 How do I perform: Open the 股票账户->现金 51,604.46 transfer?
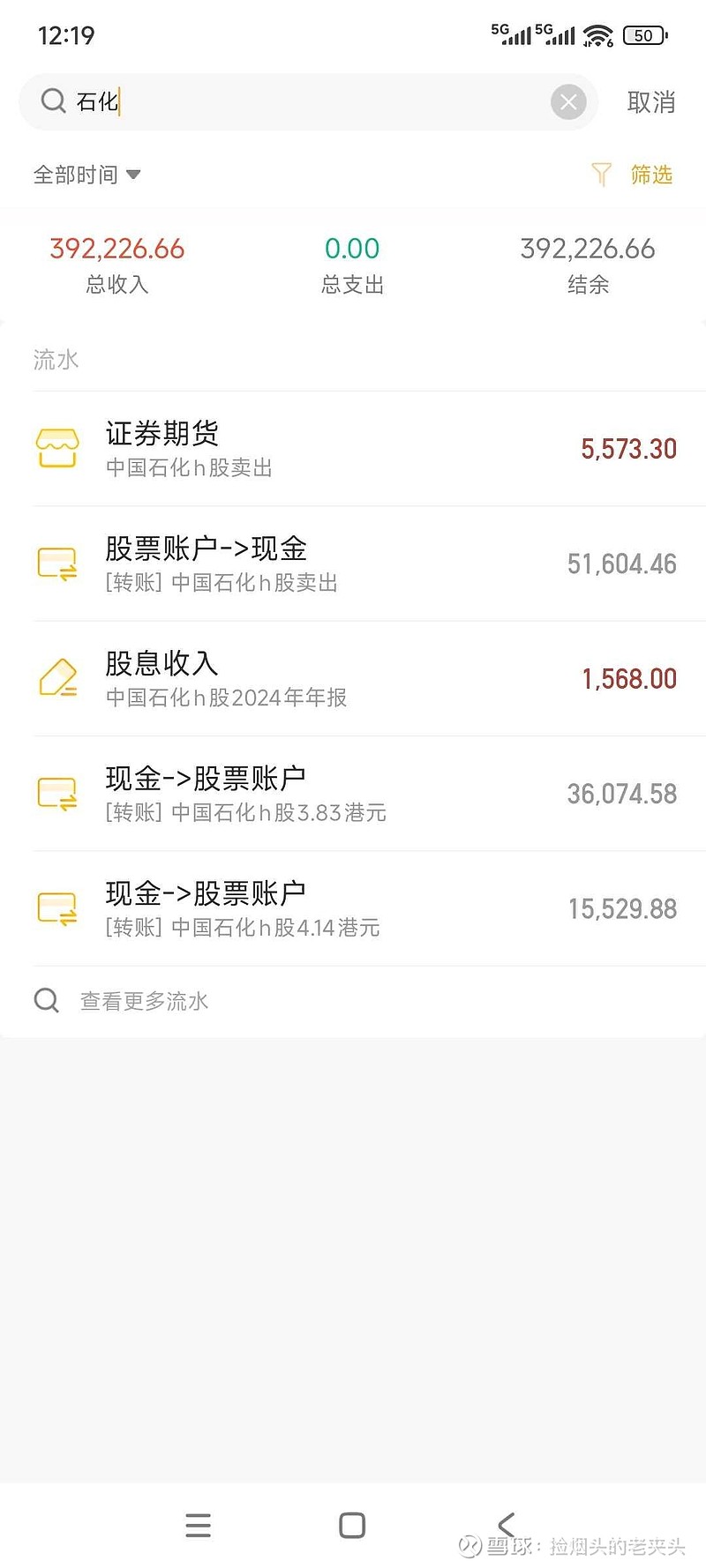pos(353,564)
